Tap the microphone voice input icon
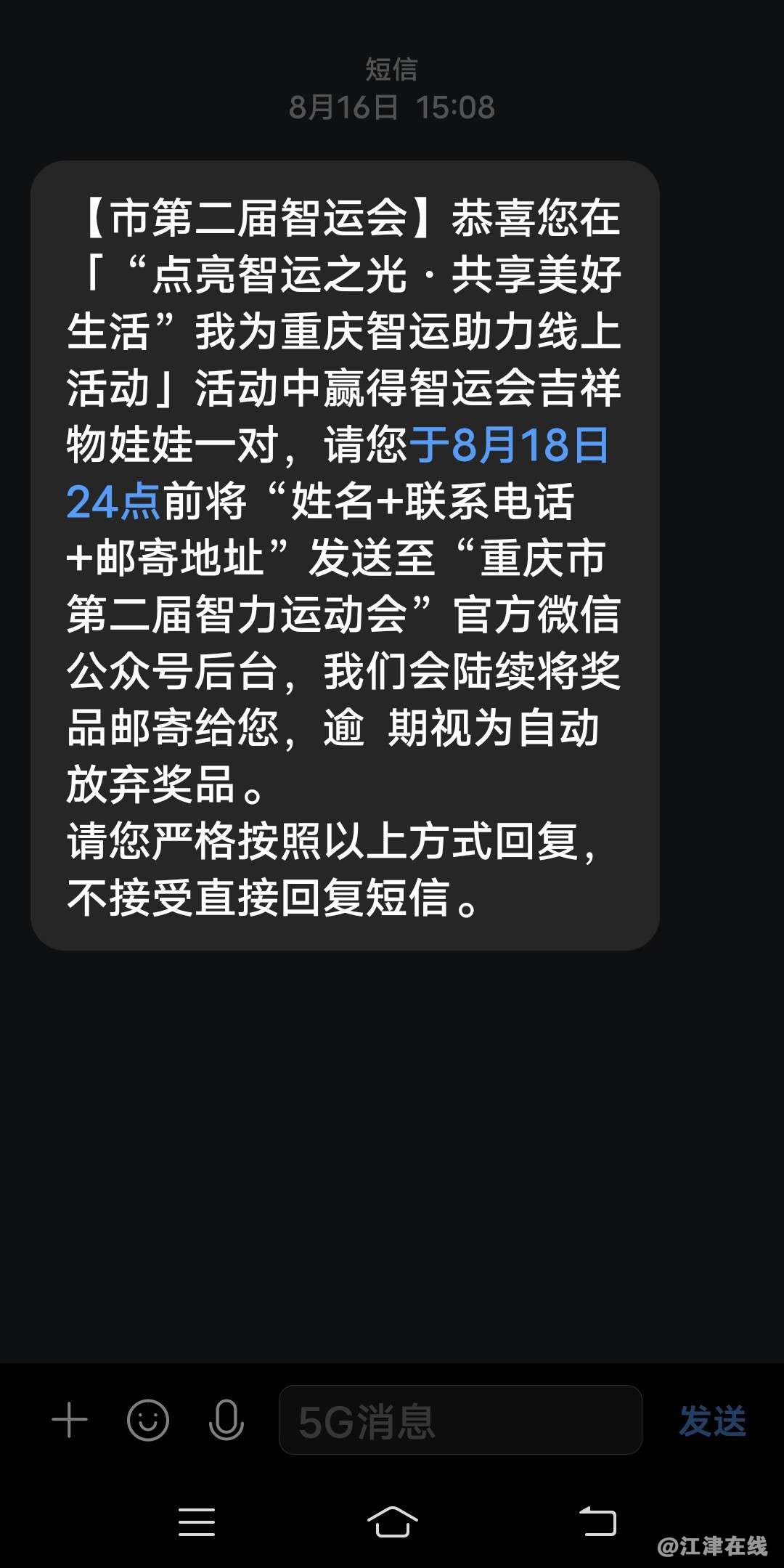 [226, 1420]
